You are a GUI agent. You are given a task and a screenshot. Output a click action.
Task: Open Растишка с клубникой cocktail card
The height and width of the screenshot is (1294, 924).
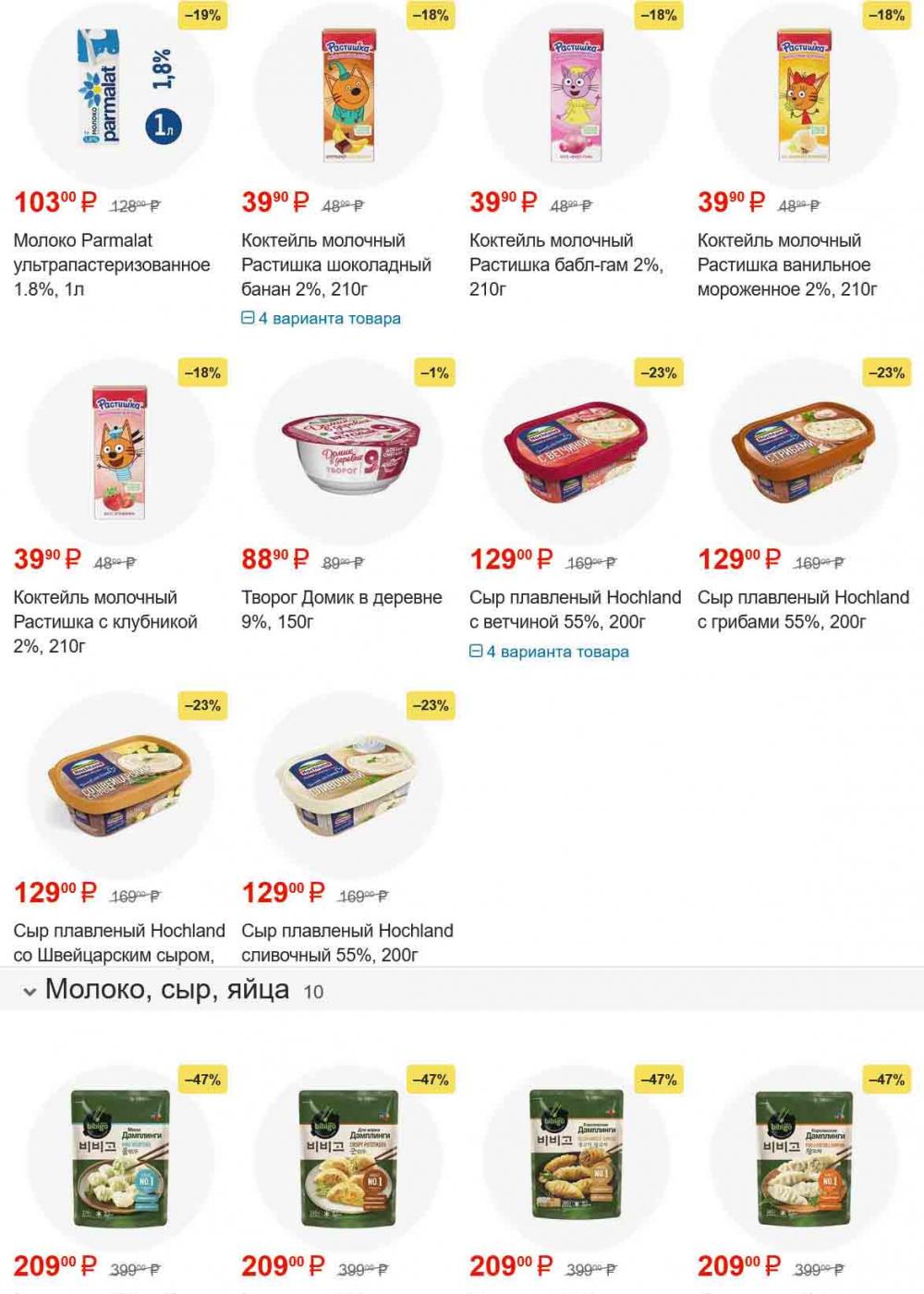105,621
